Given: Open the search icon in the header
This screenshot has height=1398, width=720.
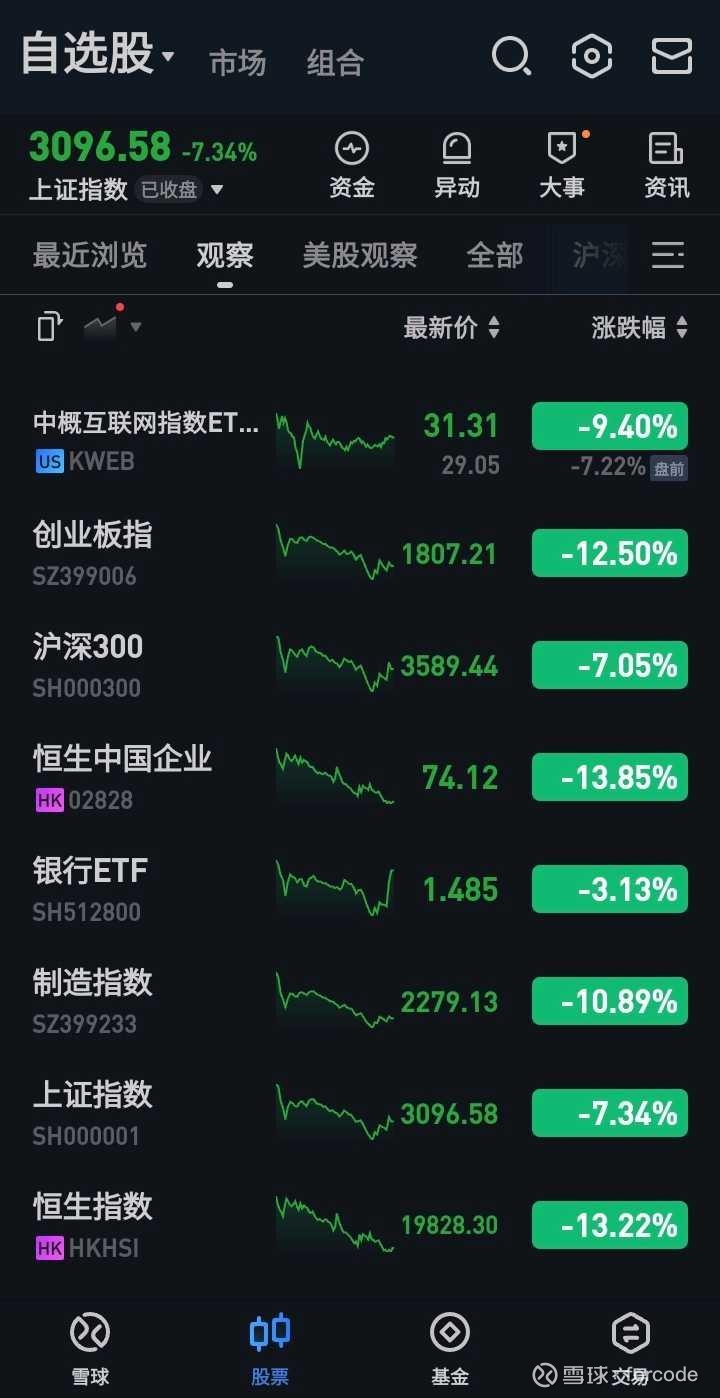Looking at the screenshot, I should pyautogui.click(x=511, y=56).
